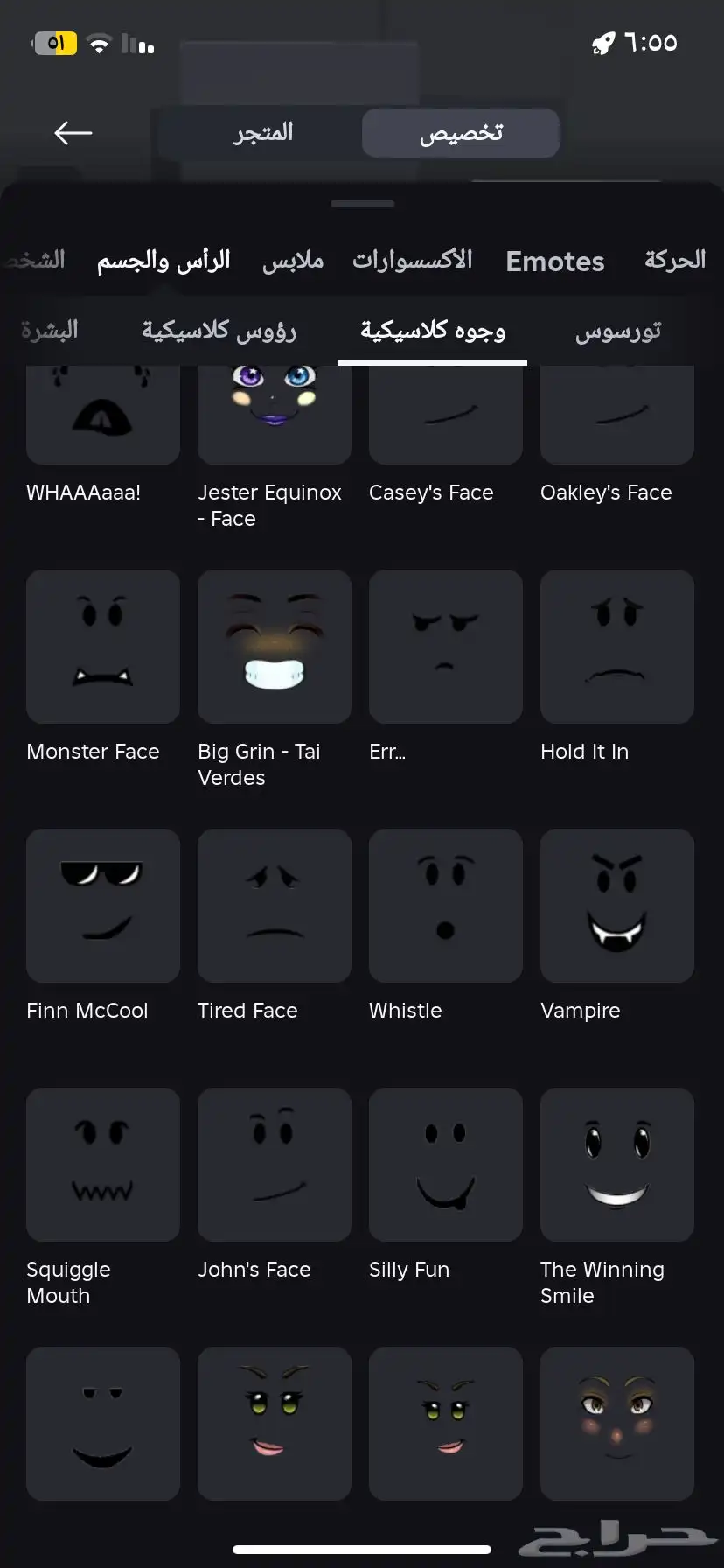
Task: Choose the Whistle face
Action: click(x=446, y=906)
